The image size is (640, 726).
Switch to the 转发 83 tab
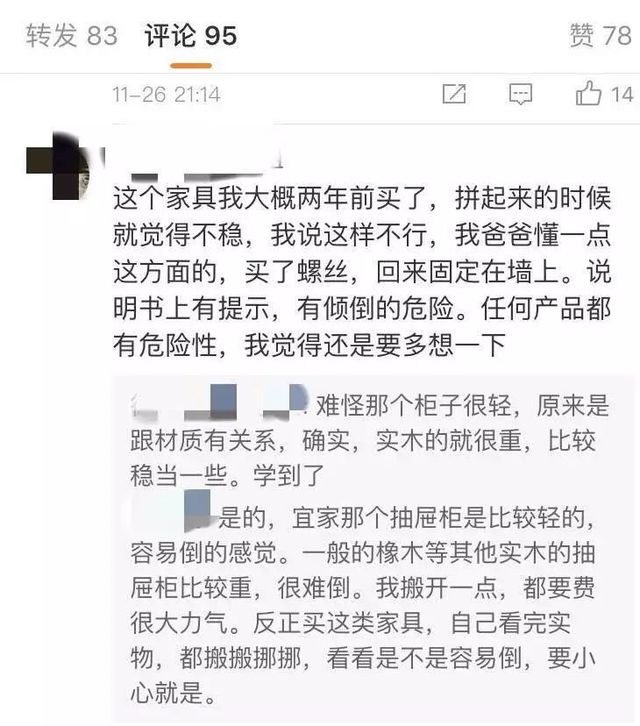pos(71,37)
